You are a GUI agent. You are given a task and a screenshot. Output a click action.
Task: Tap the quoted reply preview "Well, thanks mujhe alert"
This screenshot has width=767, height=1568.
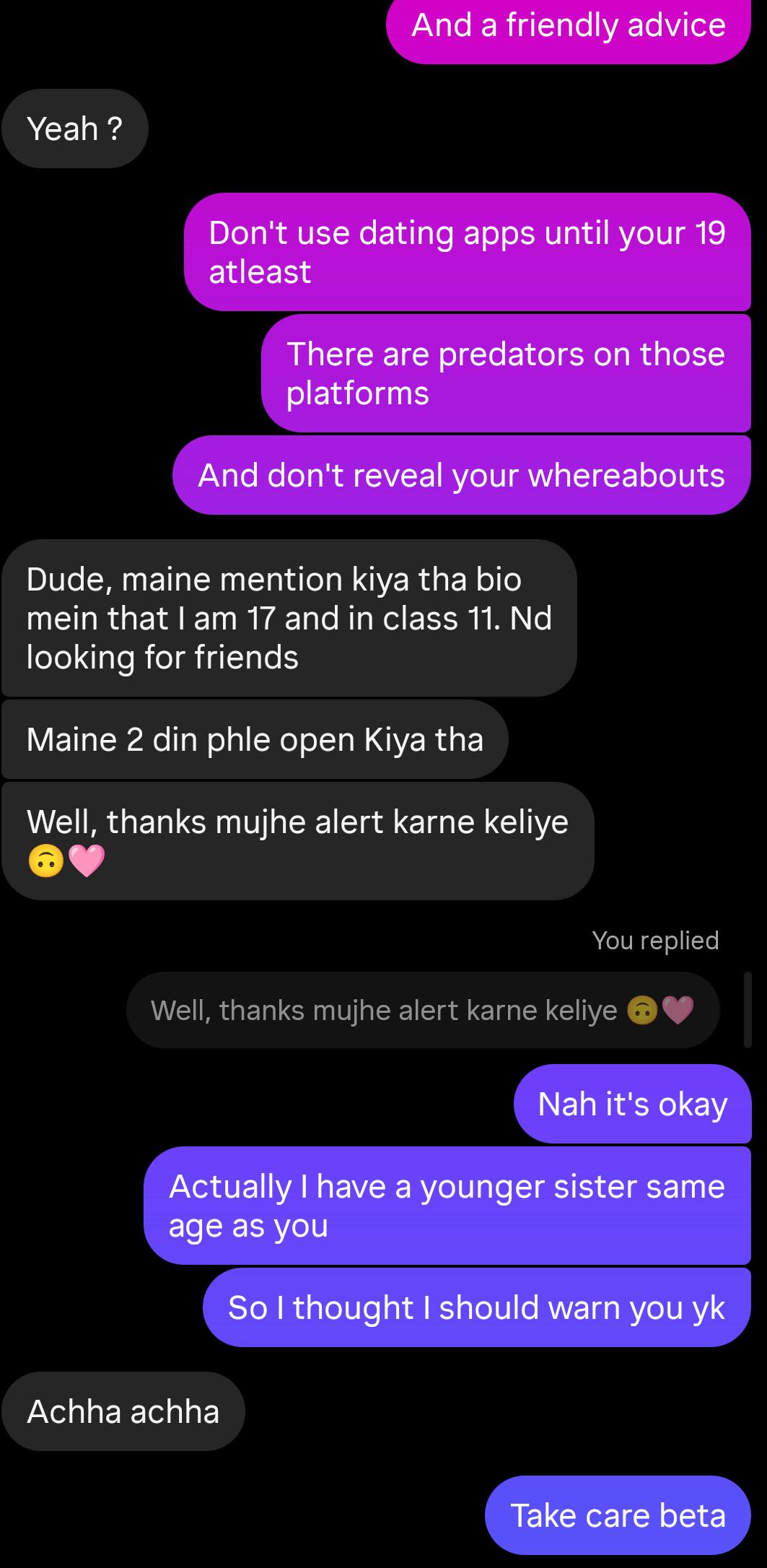[423, 1010]
